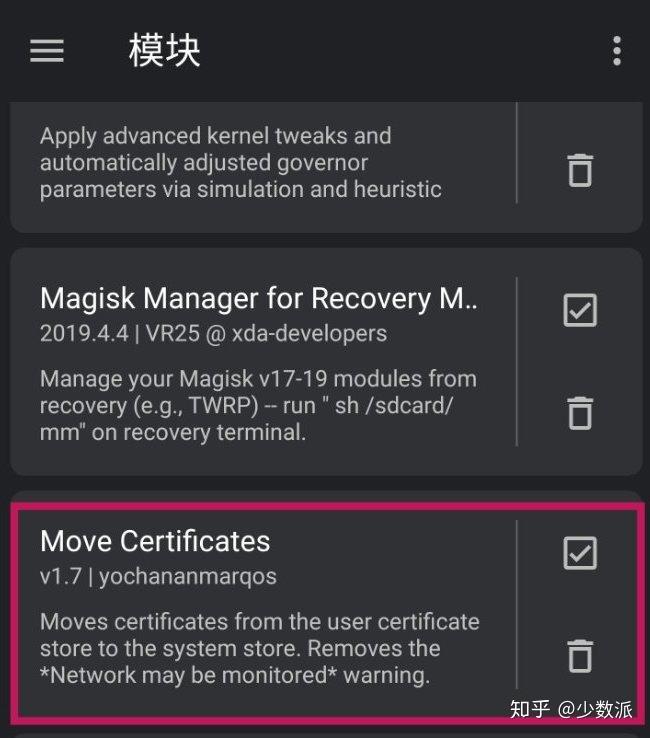Disable the Move Certificates module checkbox

[580, 553]
